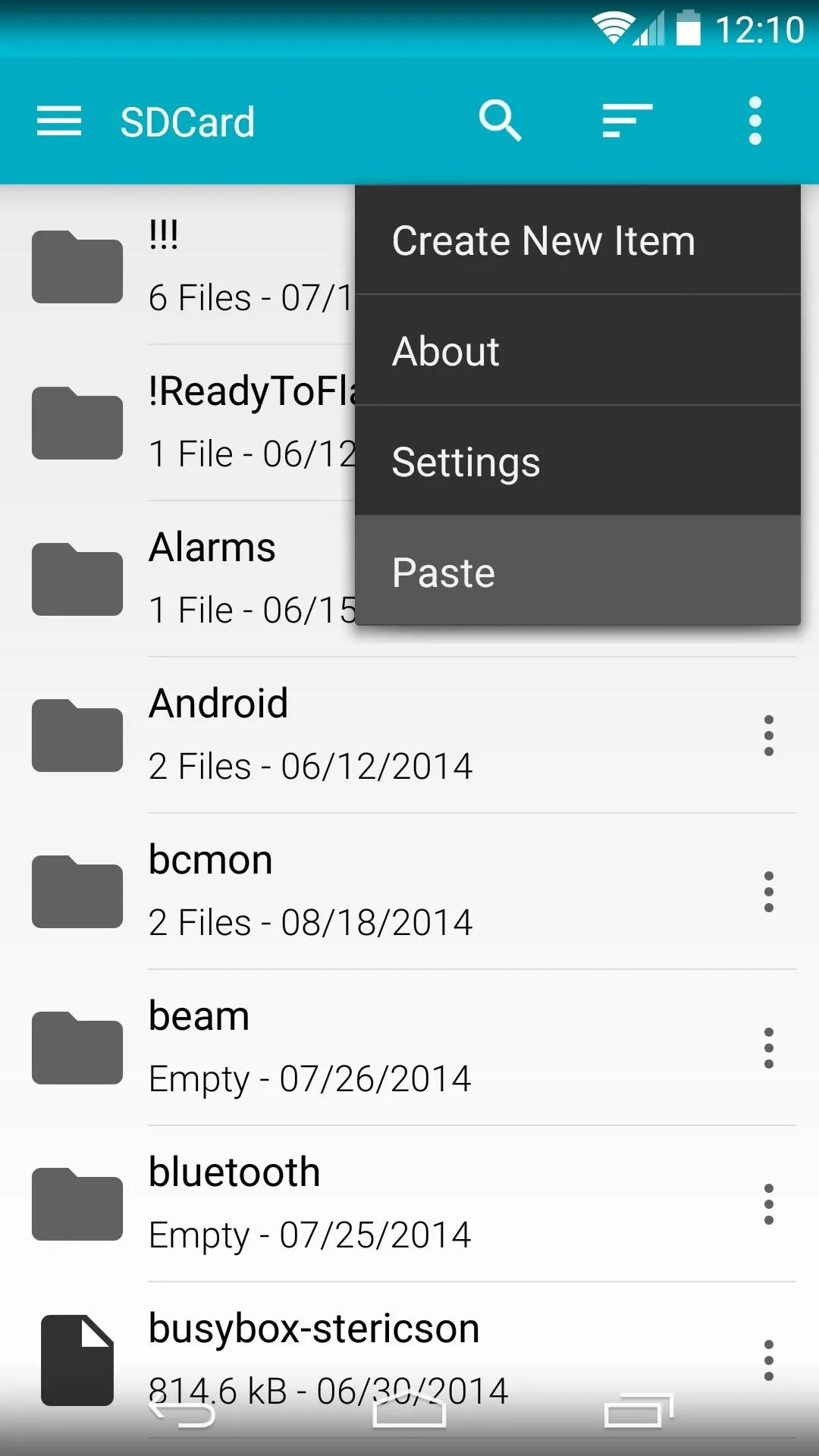Open the search icon
Screen dimensions: 819x1456
pyautogui.click(x=500, y=121)
